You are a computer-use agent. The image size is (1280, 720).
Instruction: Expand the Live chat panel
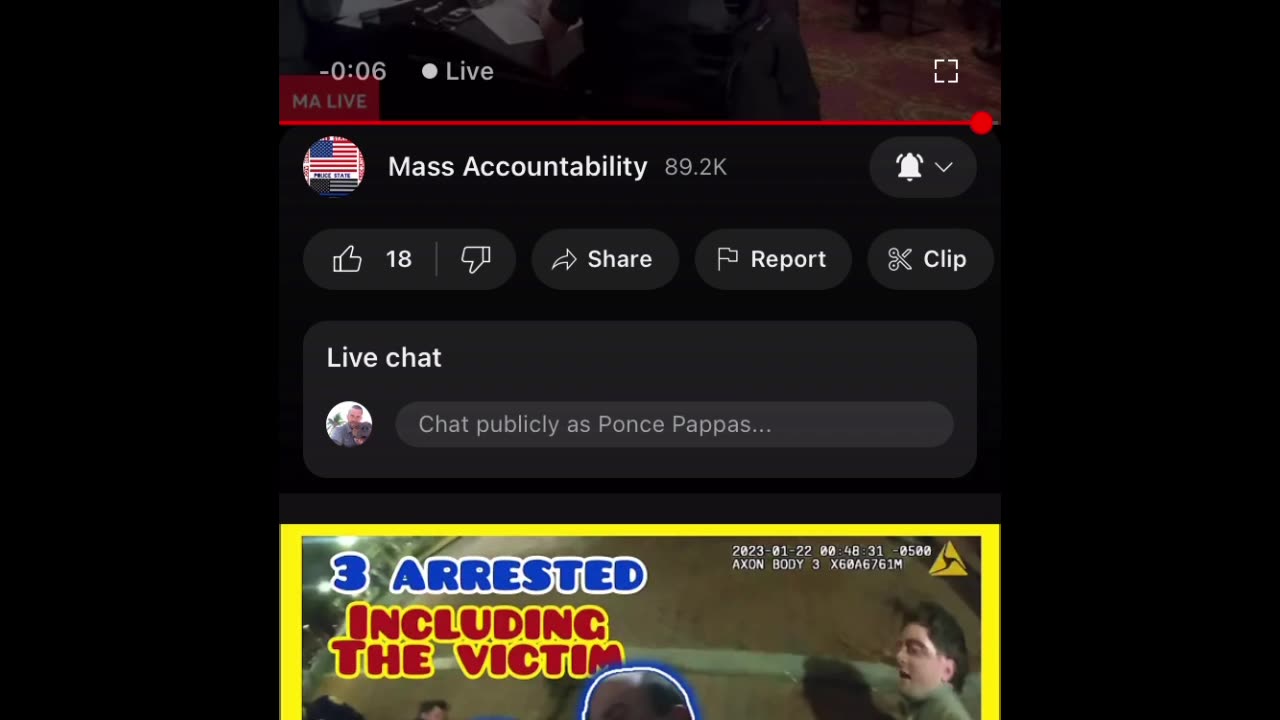click(x=384, y=358)
